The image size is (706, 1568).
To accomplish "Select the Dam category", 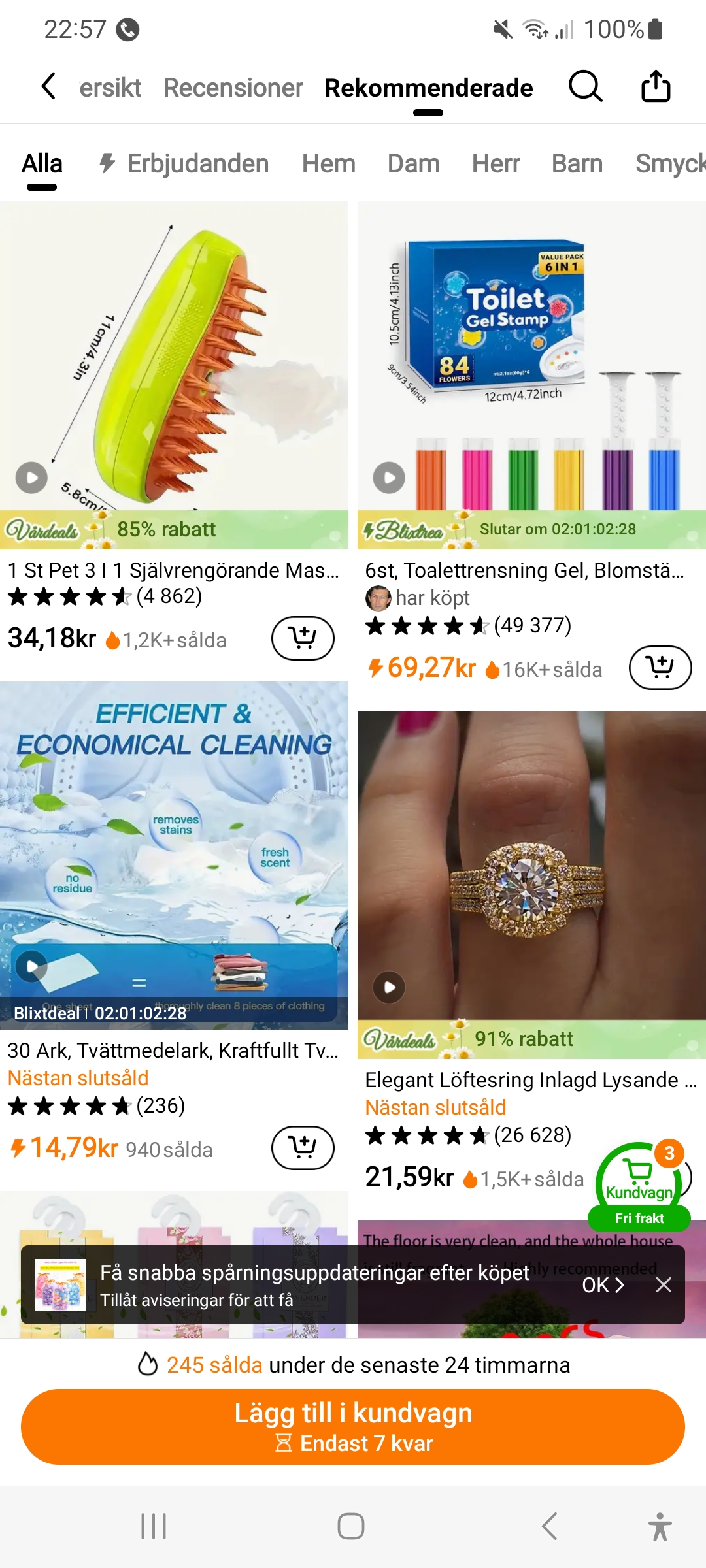I will click(413, 163).
